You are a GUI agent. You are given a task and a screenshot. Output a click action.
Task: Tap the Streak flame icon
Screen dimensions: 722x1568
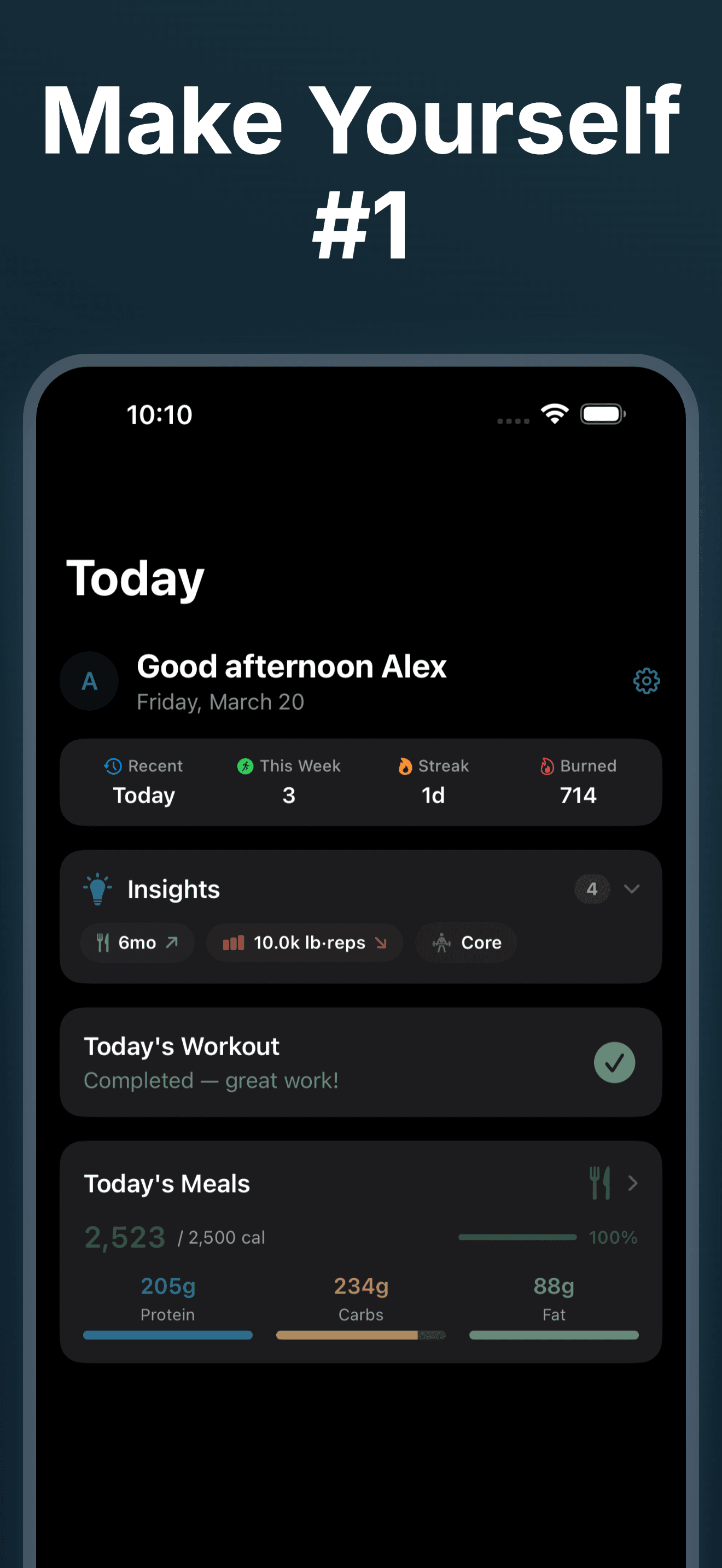click(x=404, y=766)
